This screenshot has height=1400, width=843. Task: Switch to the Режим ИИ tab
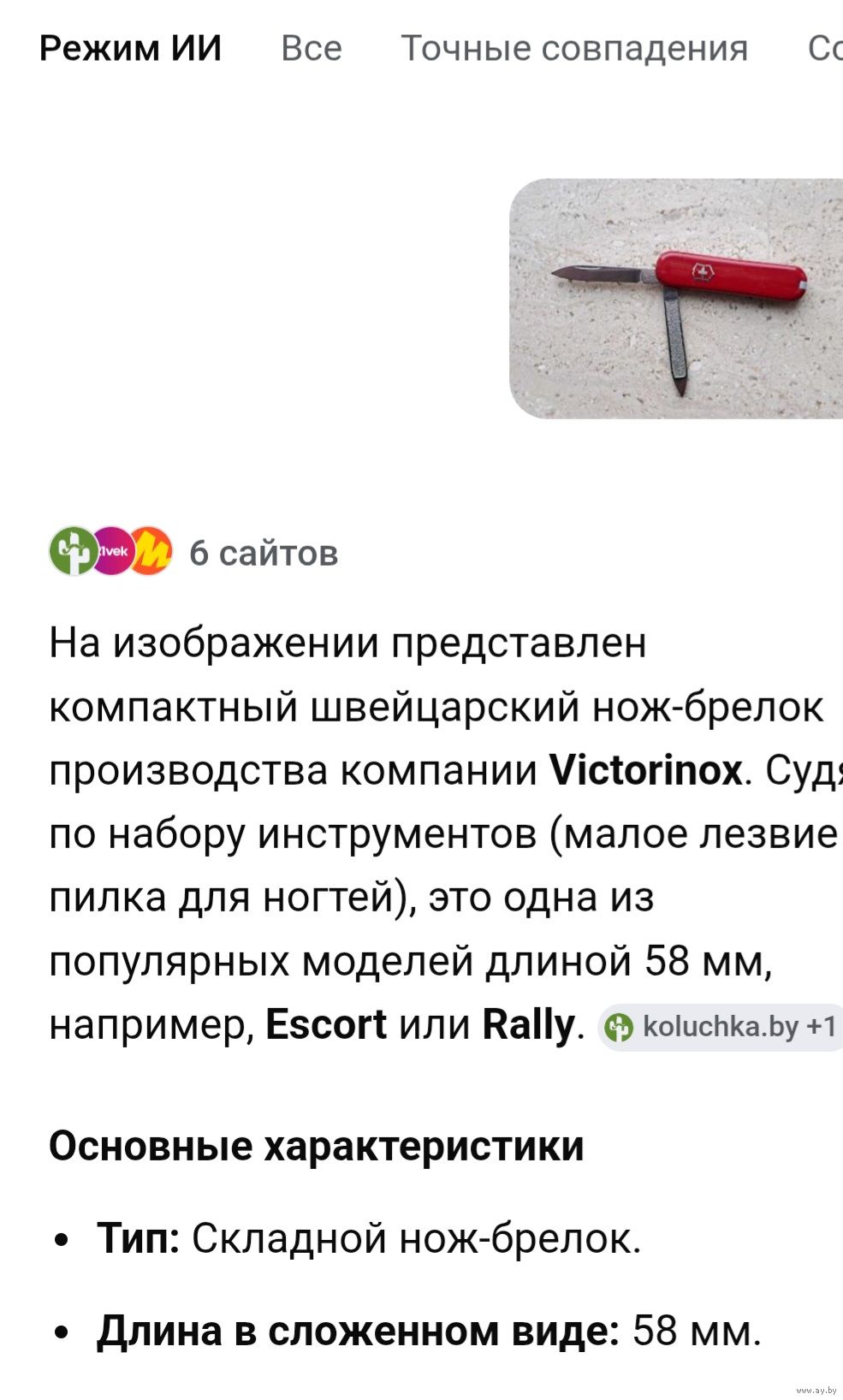pos(130,49)
